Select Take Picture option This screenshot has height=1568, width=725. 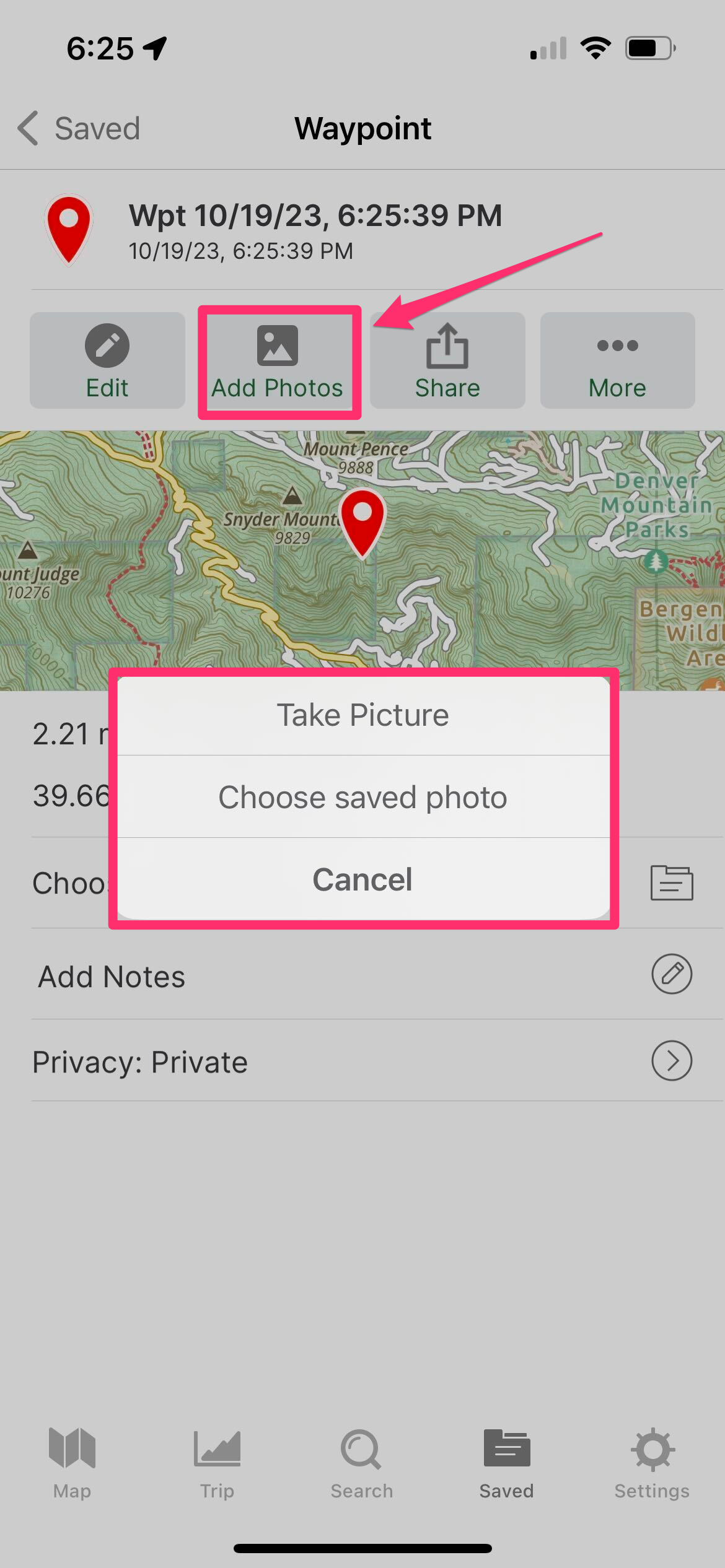[x=363, y=715]
